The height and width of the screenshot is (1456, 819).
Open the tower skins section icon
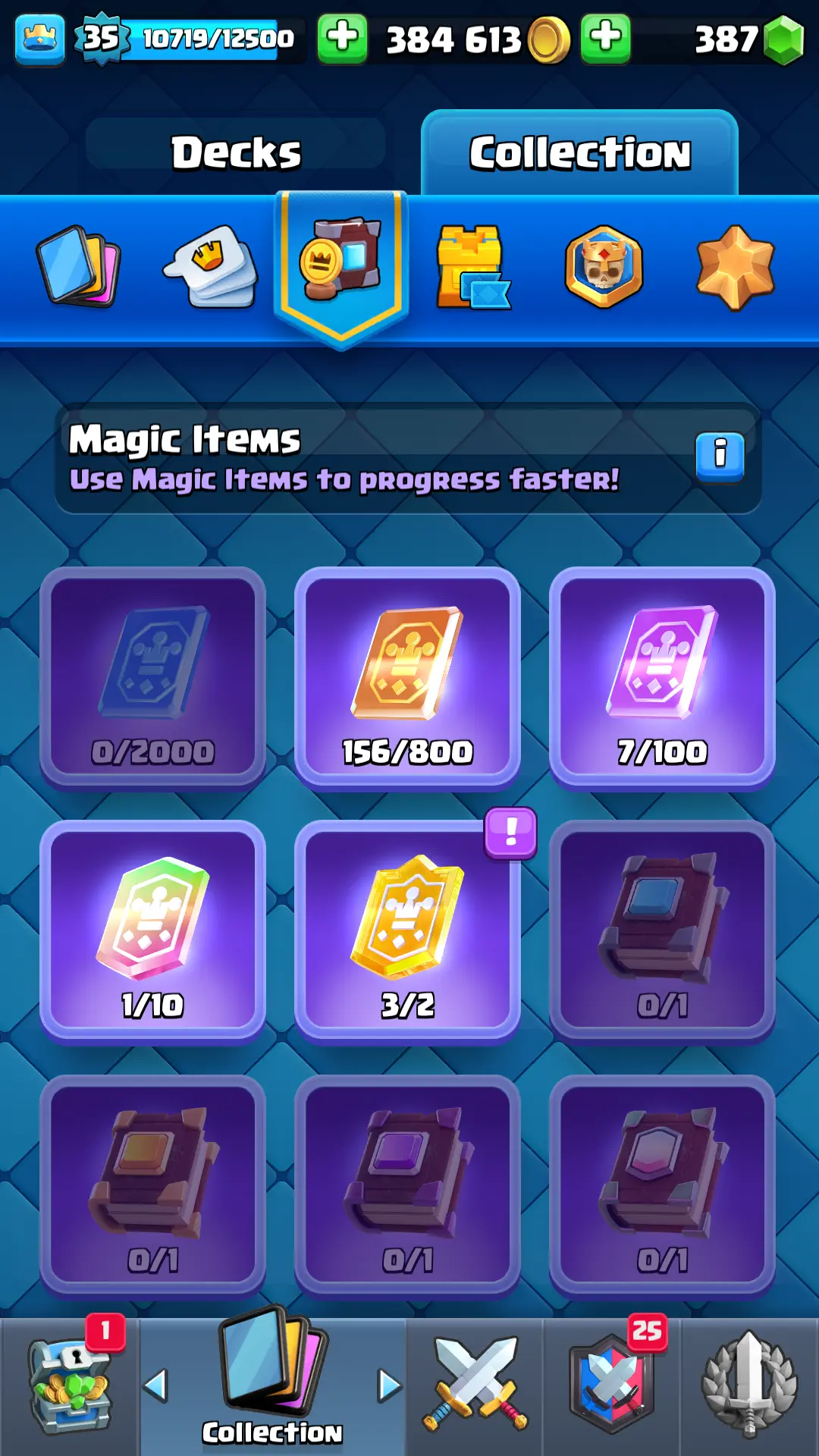472,266
